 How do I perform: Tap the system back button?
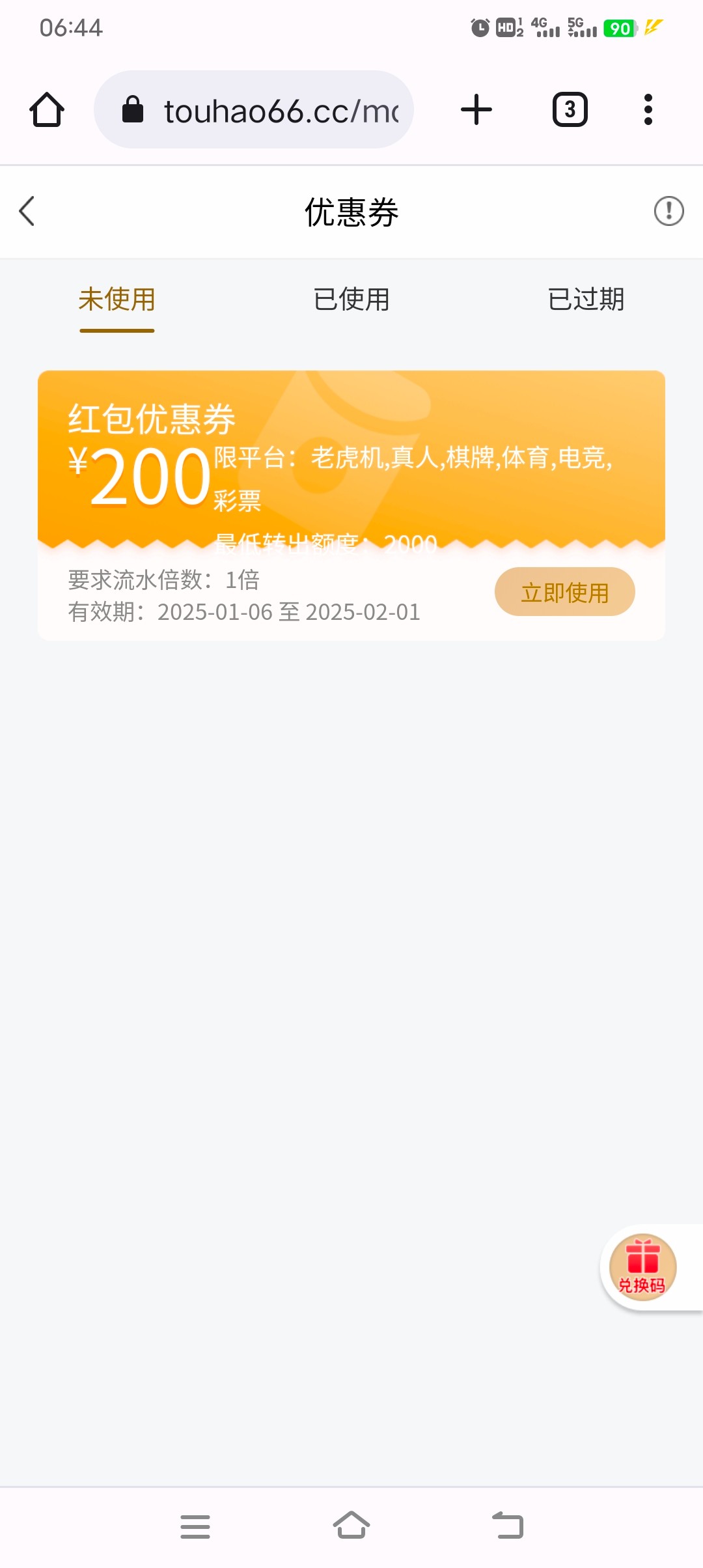[508, 1525]
